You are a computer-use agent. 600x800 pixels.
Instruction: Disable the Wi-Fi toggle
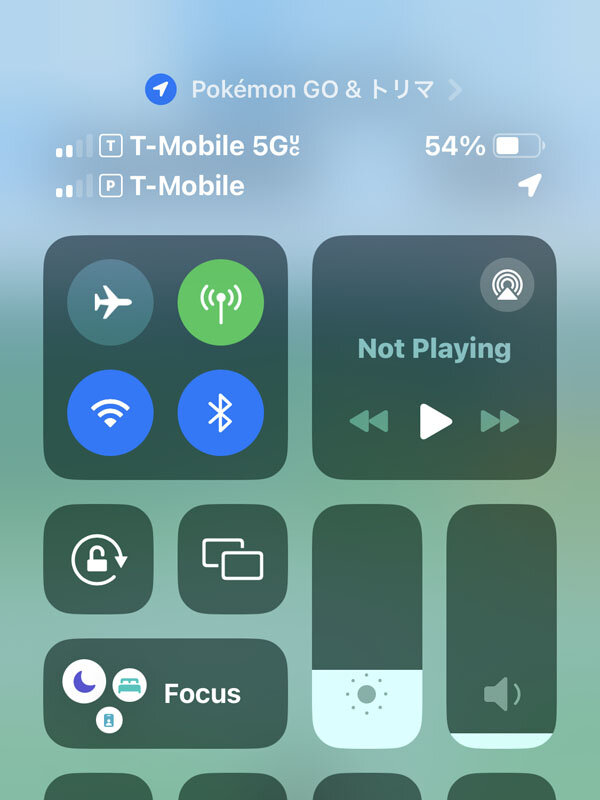[110, 413]
